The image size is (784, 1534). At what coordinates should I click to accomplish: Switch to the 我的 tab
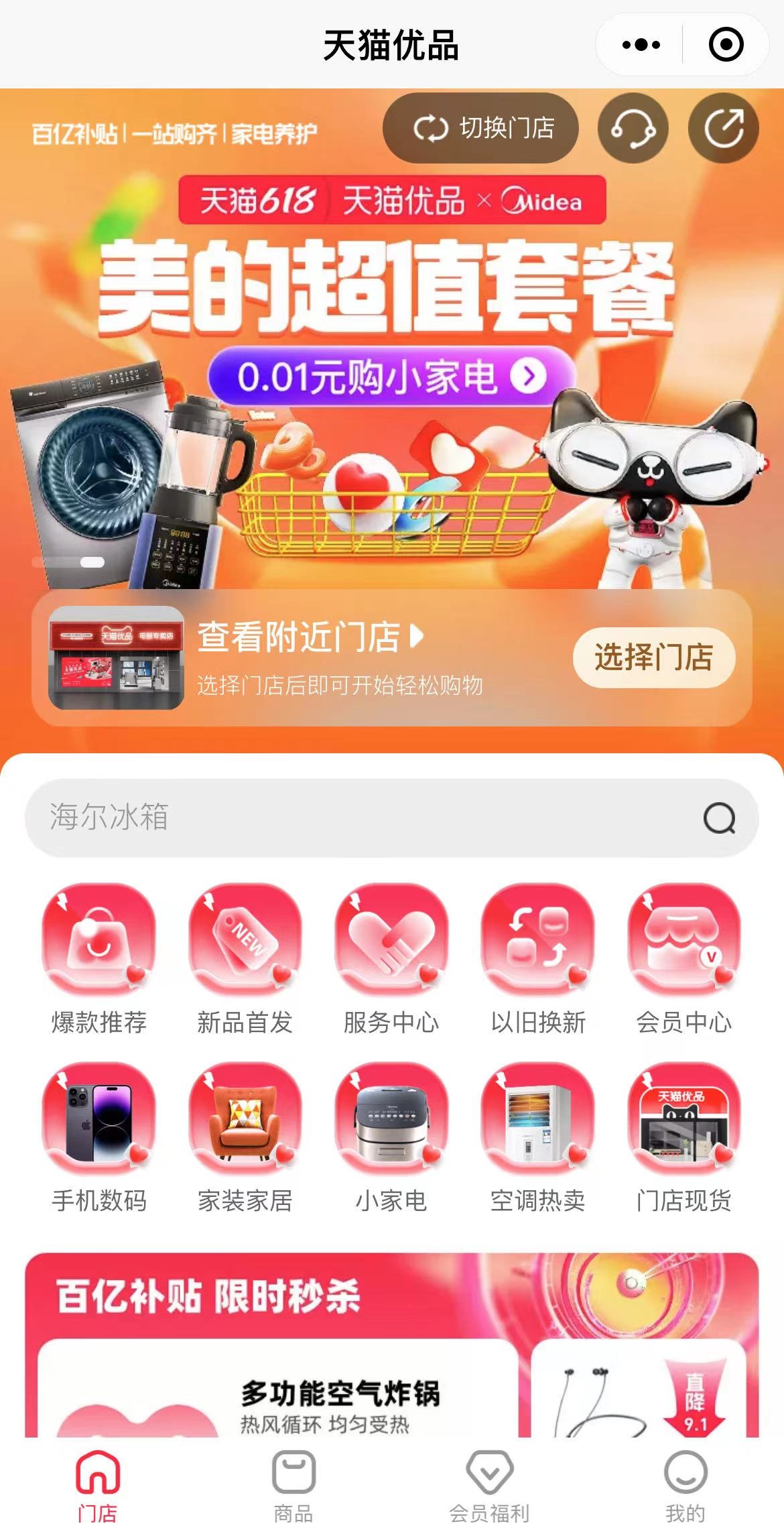tap(685, 1486)
